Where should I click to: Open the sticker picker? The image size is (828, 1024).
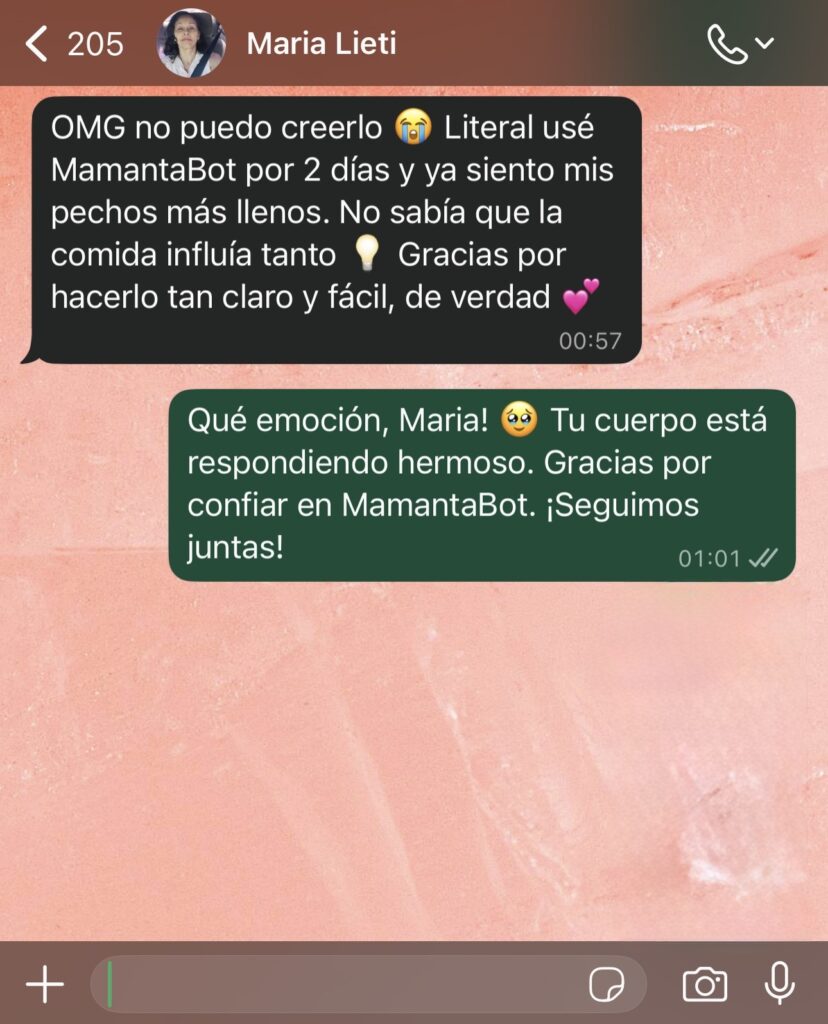(606, 985)
